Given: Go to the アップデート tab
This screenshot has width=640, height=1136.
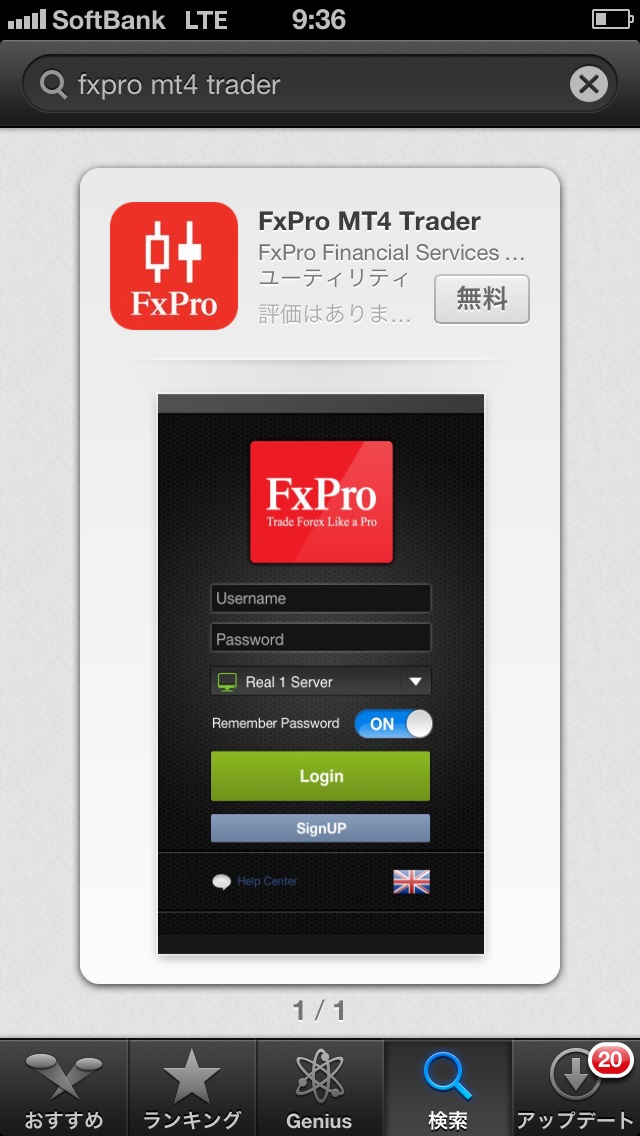Looking at the screenshot, I should 576,1088.
